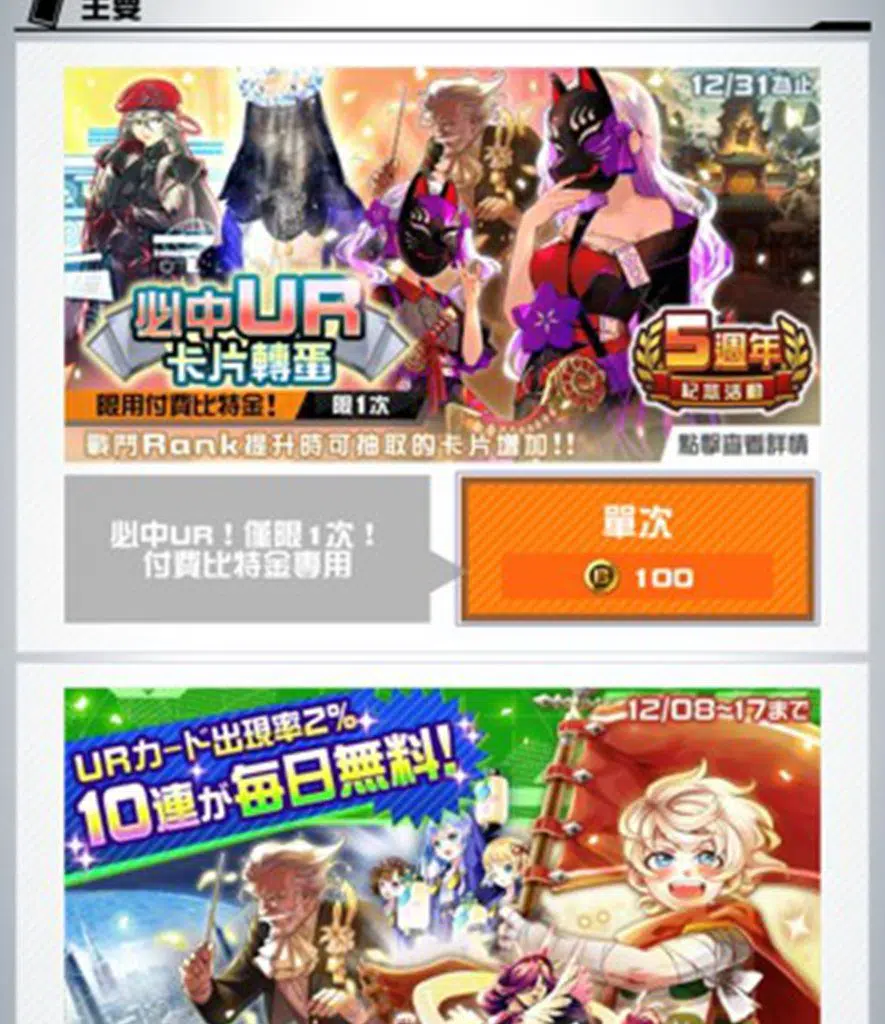Open the 10連 每日無料 gacha banner
This screenshot has width=885, height=1024.
(442, 855)
